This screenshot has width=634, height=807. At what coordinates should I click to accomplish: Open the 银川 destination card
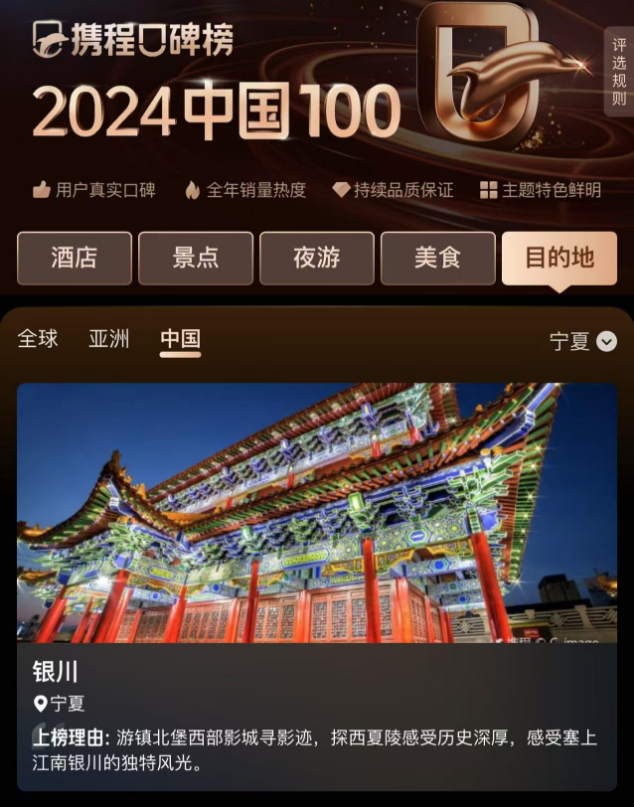(316, 585)
